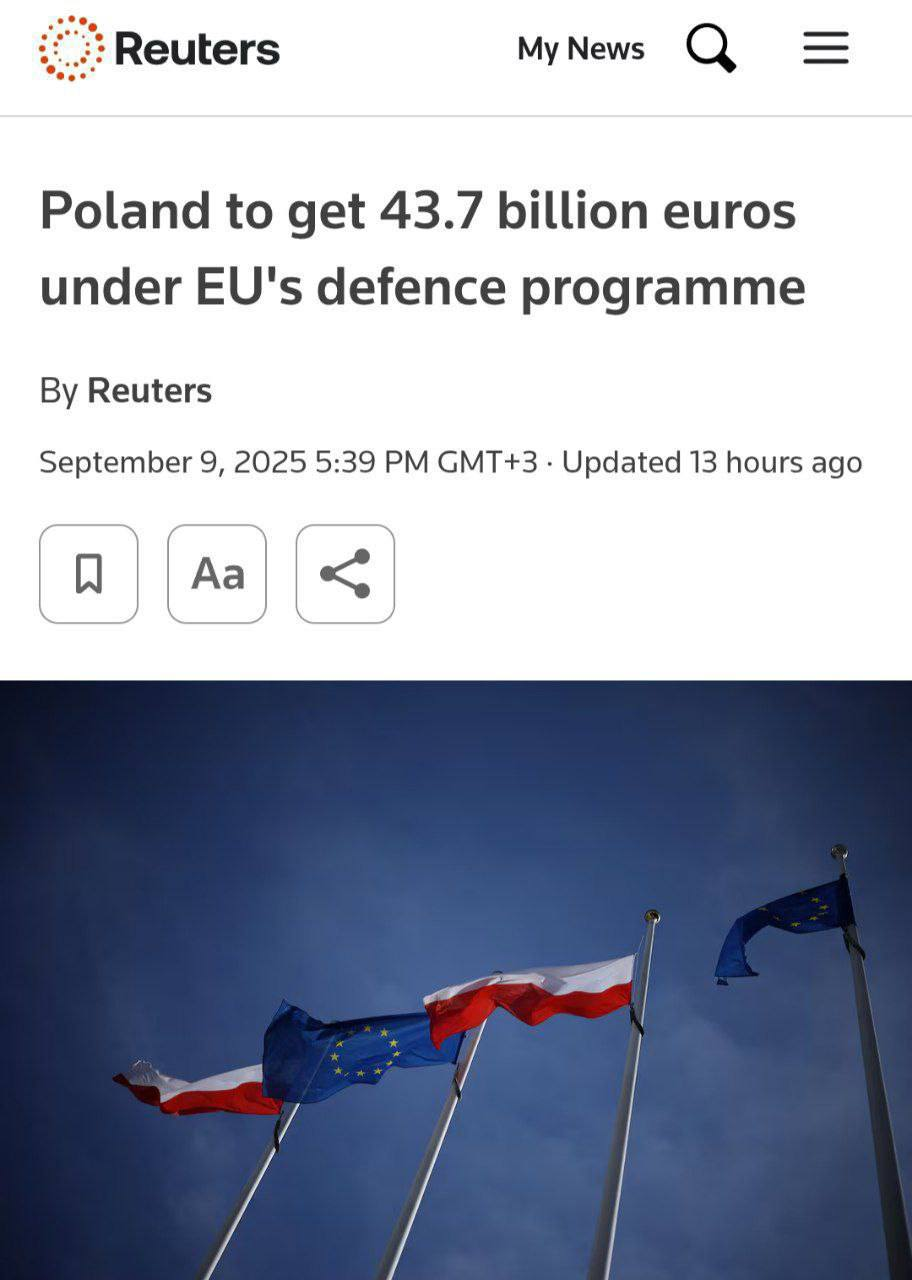
Task: Adjust text size with Aa button
Action: coord(217,574)
